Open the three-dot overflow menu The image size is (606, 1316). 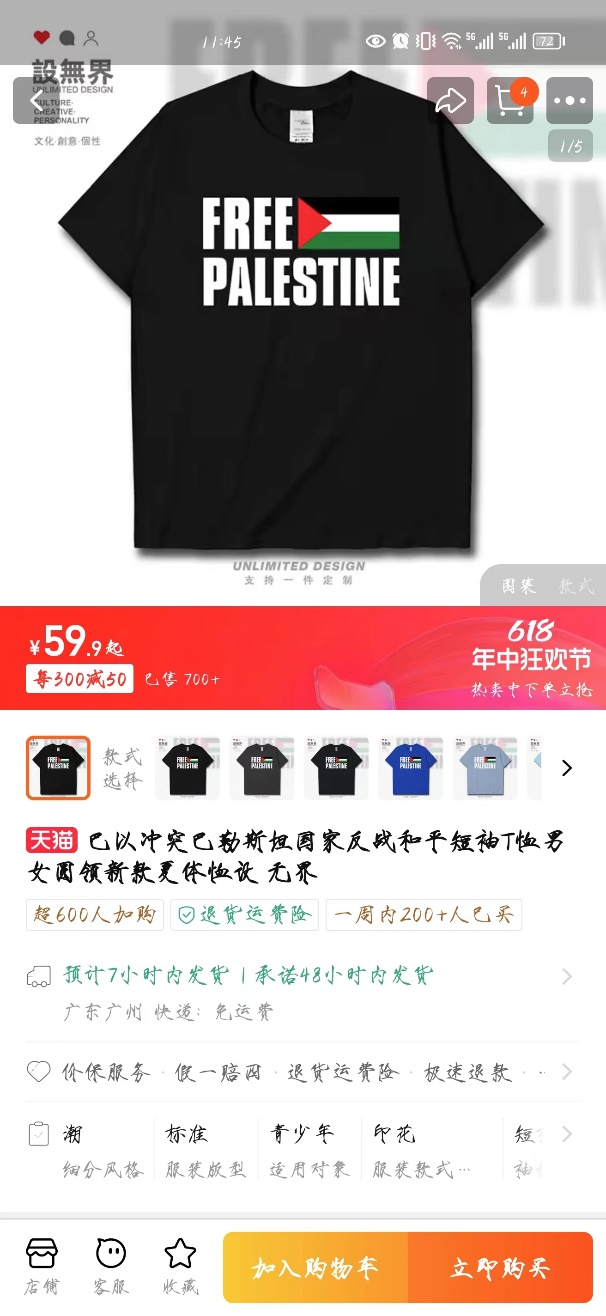(570, 100)
